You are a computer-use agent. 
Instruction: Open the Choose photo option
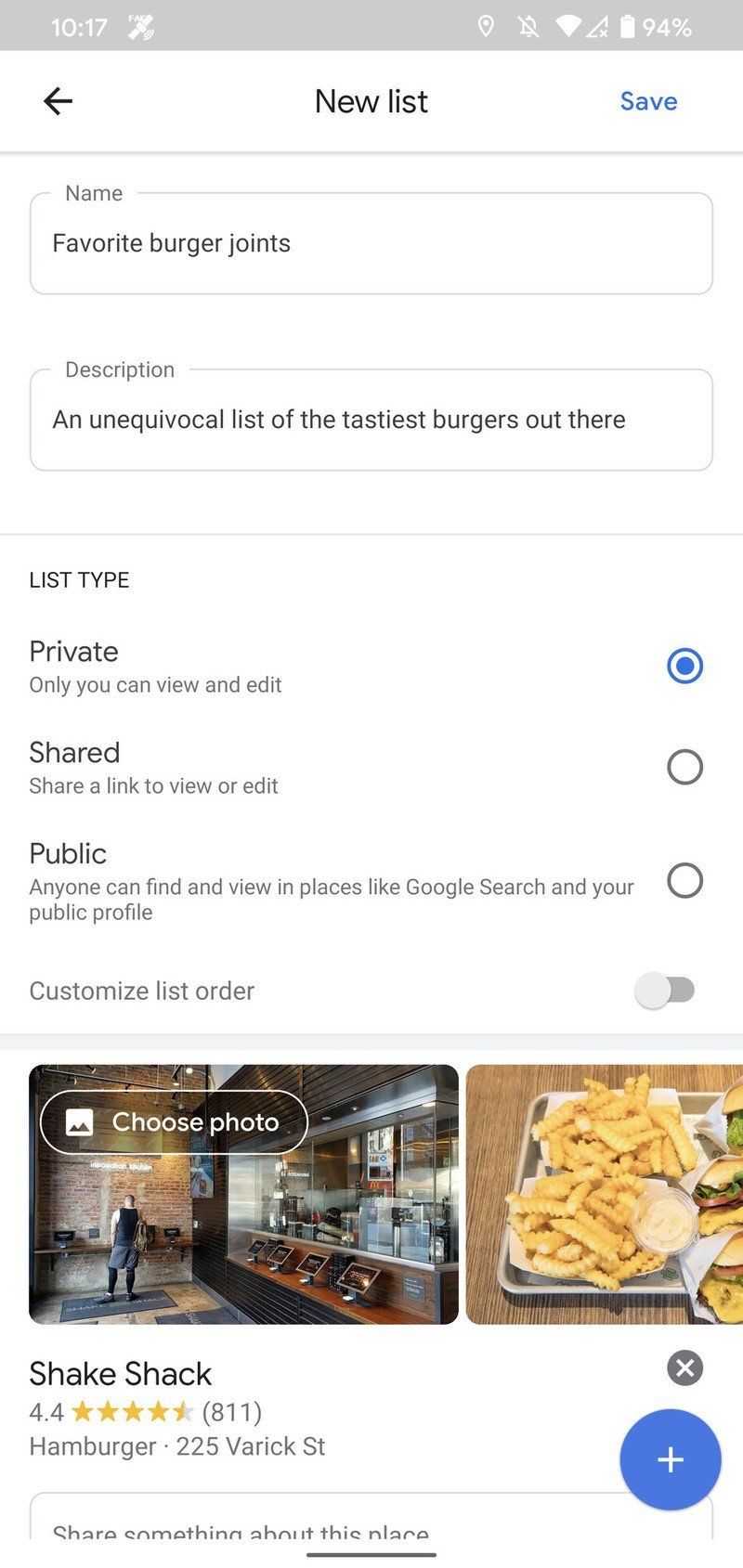coord(173,1121)
